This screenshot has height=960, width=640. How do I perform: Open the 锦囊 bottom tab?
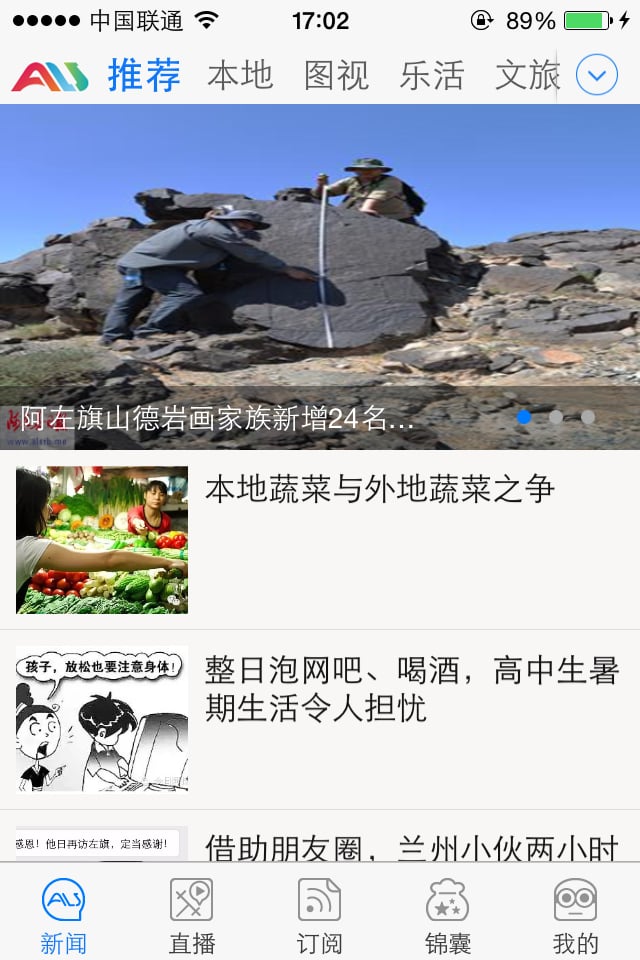tap(447, 914)
